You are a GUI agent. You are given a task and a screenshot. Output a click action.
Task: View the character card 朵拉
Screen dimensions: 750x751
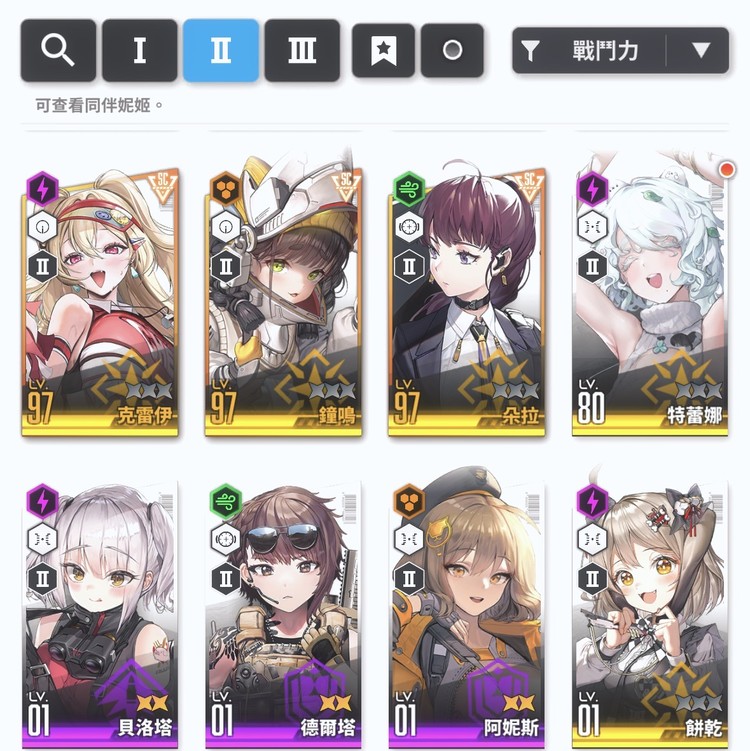467,300
